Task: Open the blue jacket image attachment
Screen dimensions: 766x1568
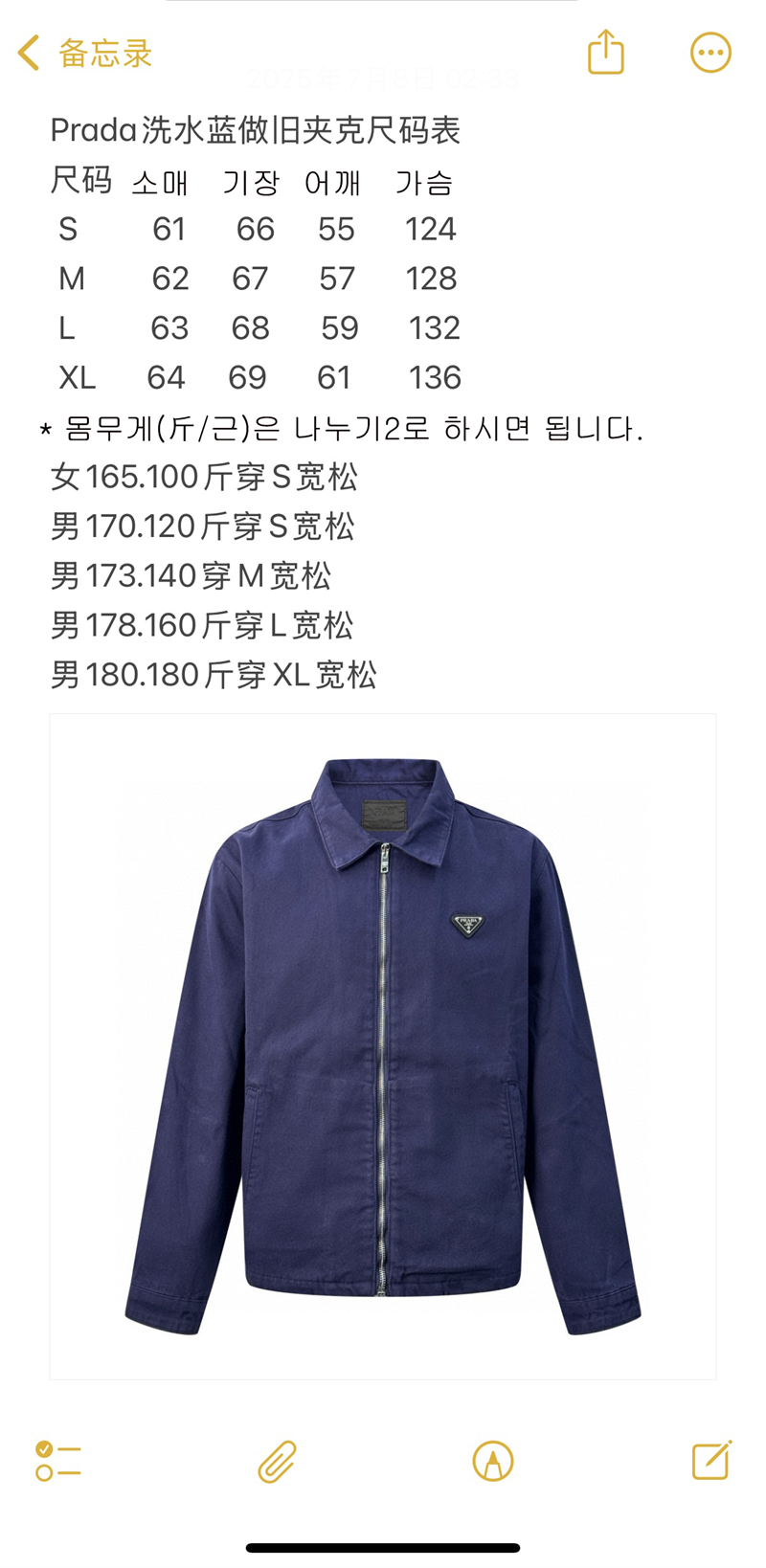Action: 383,1046
